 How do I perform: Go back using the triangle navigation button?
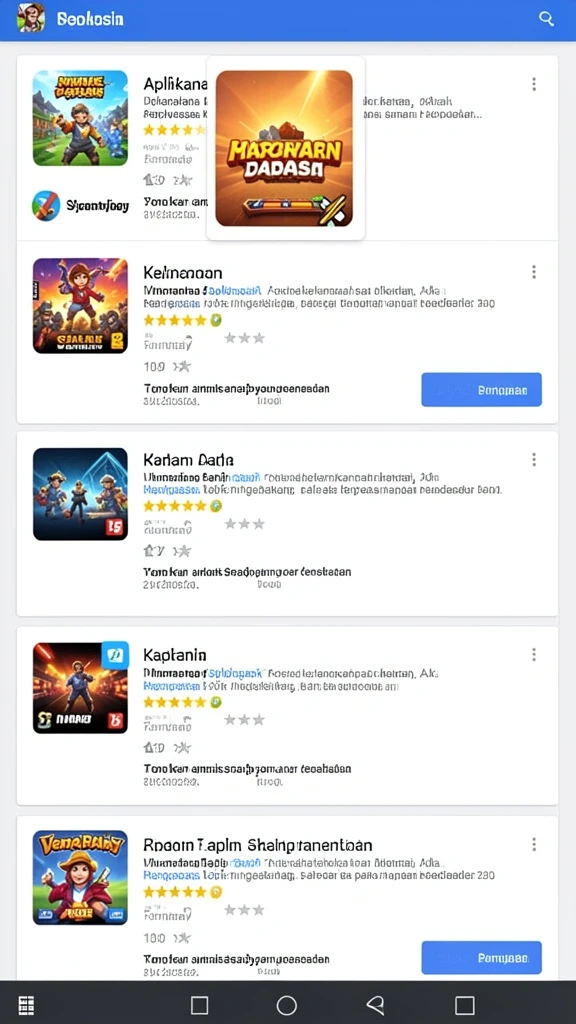[x=376, y=1005]
